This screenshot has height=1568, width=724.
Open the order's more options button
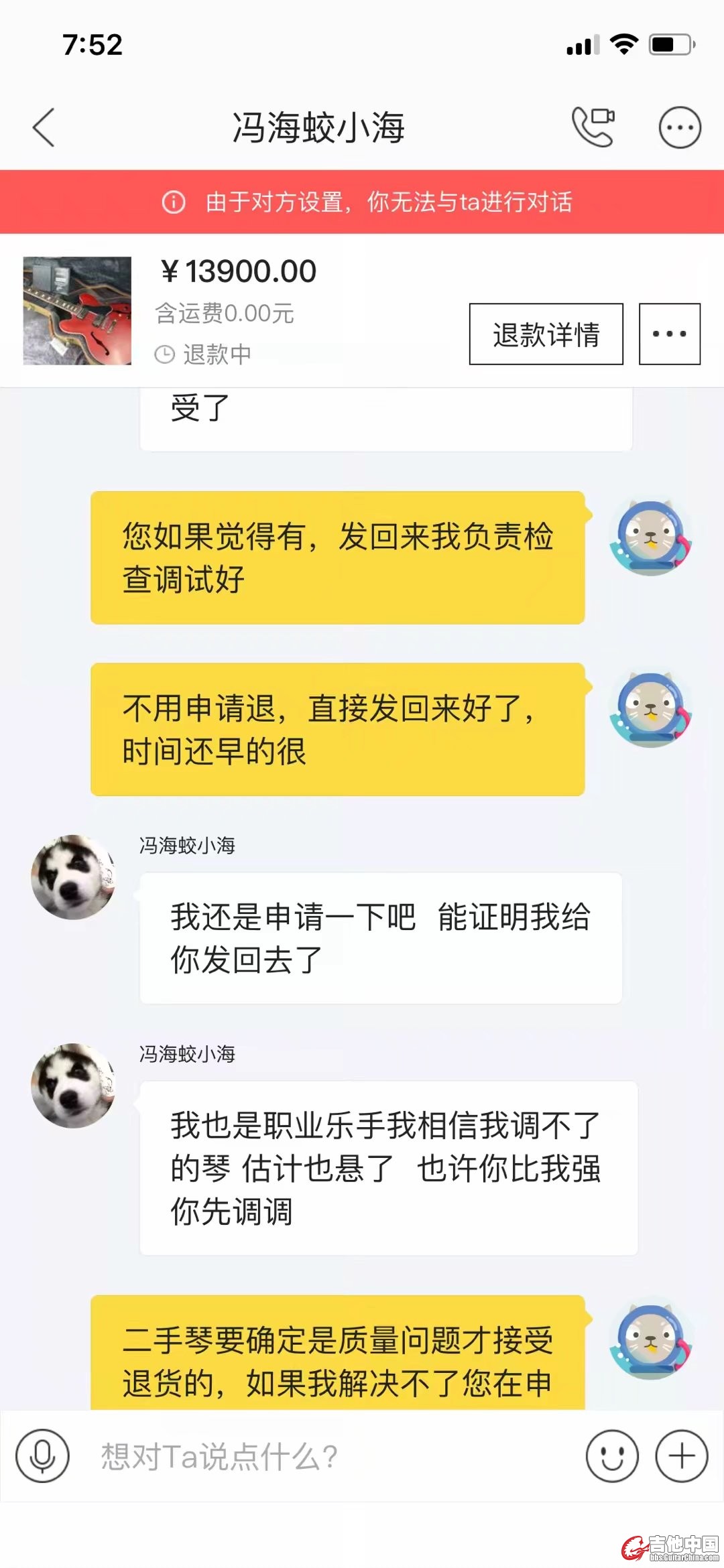pyautogui.click(x=669, y=334)
